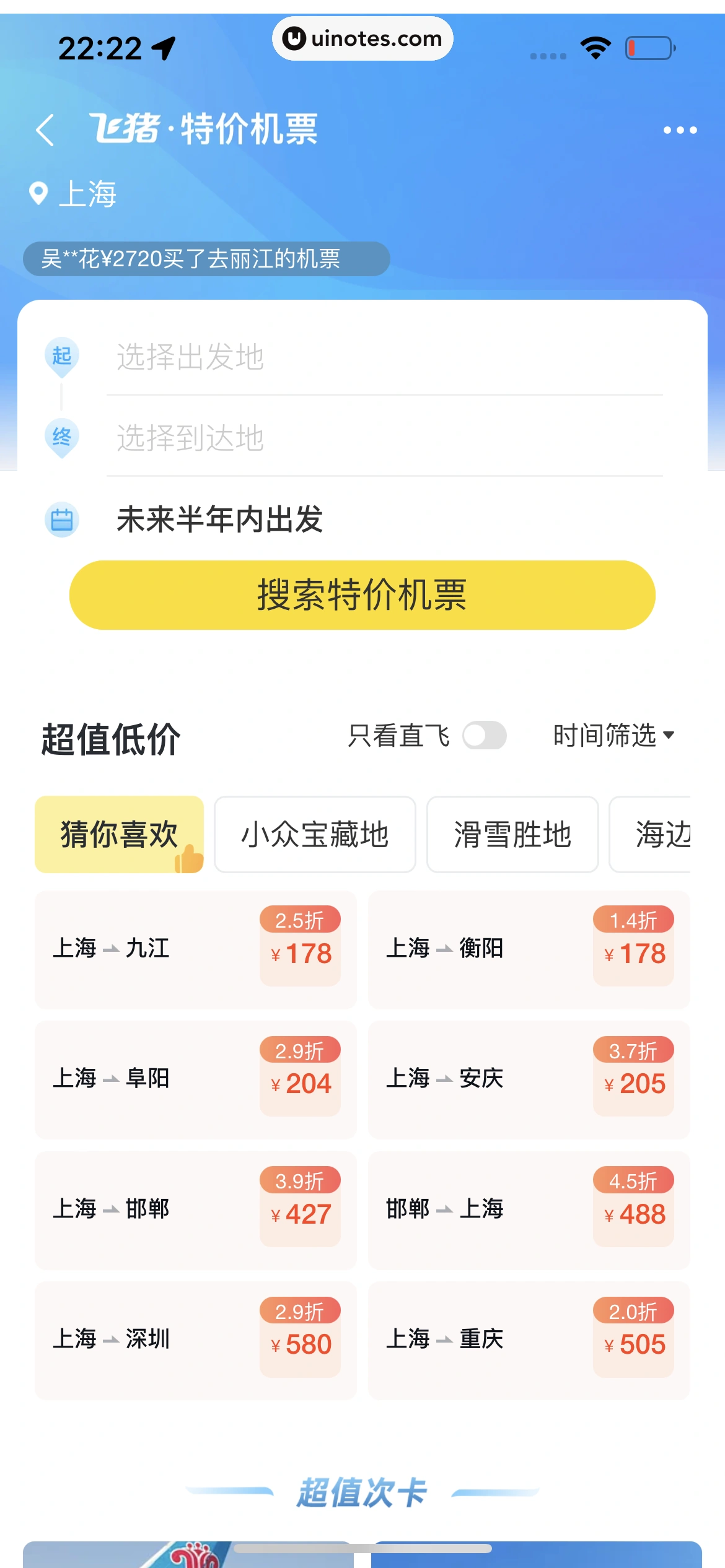Screen dimensions: 725x1568
Task: Expand the 时间筛选 dropdown
Action: coord(613,736)
